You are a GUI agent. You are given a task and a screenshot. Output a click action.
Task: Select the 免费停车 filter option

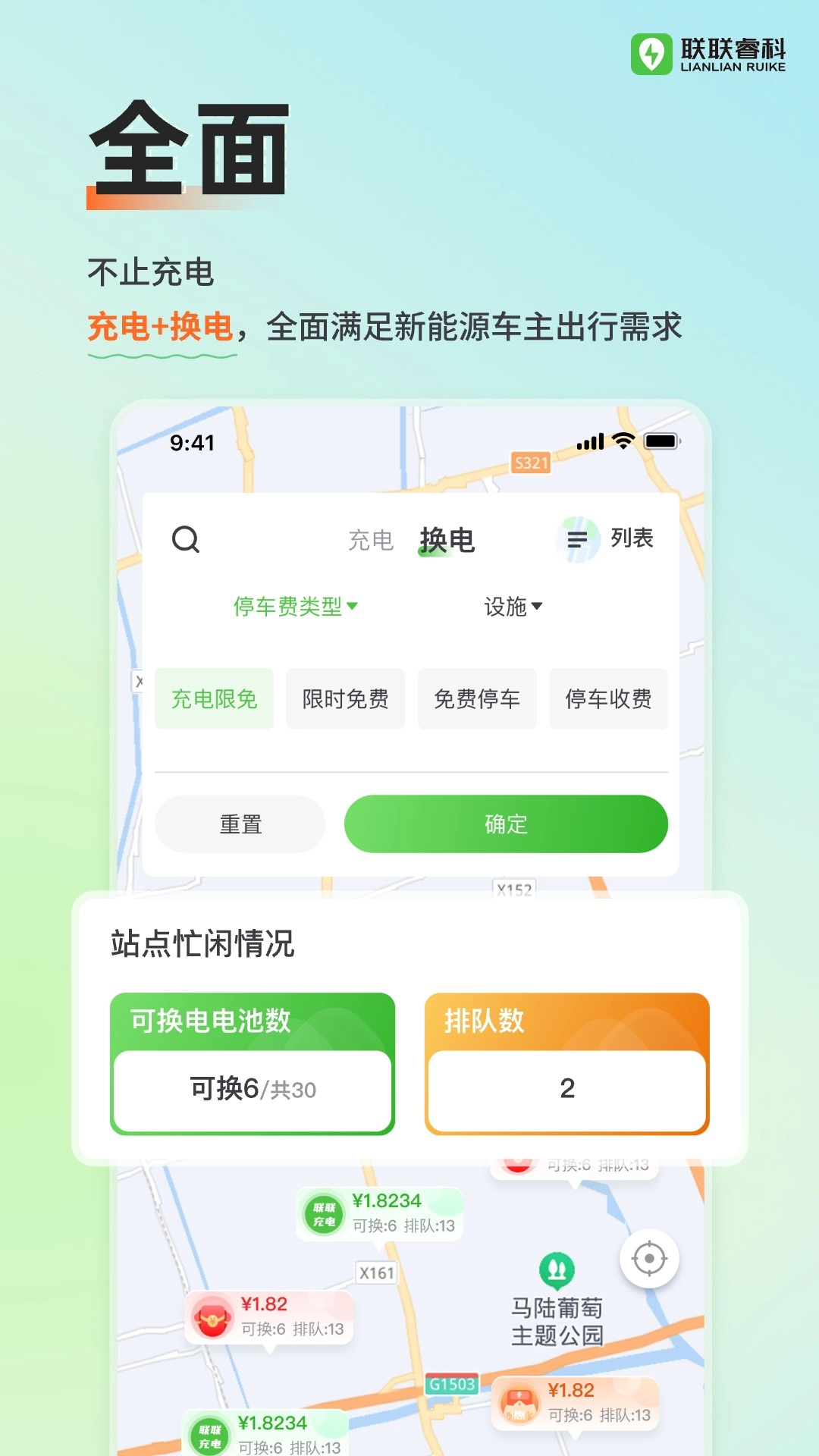[x=477, y=699]
